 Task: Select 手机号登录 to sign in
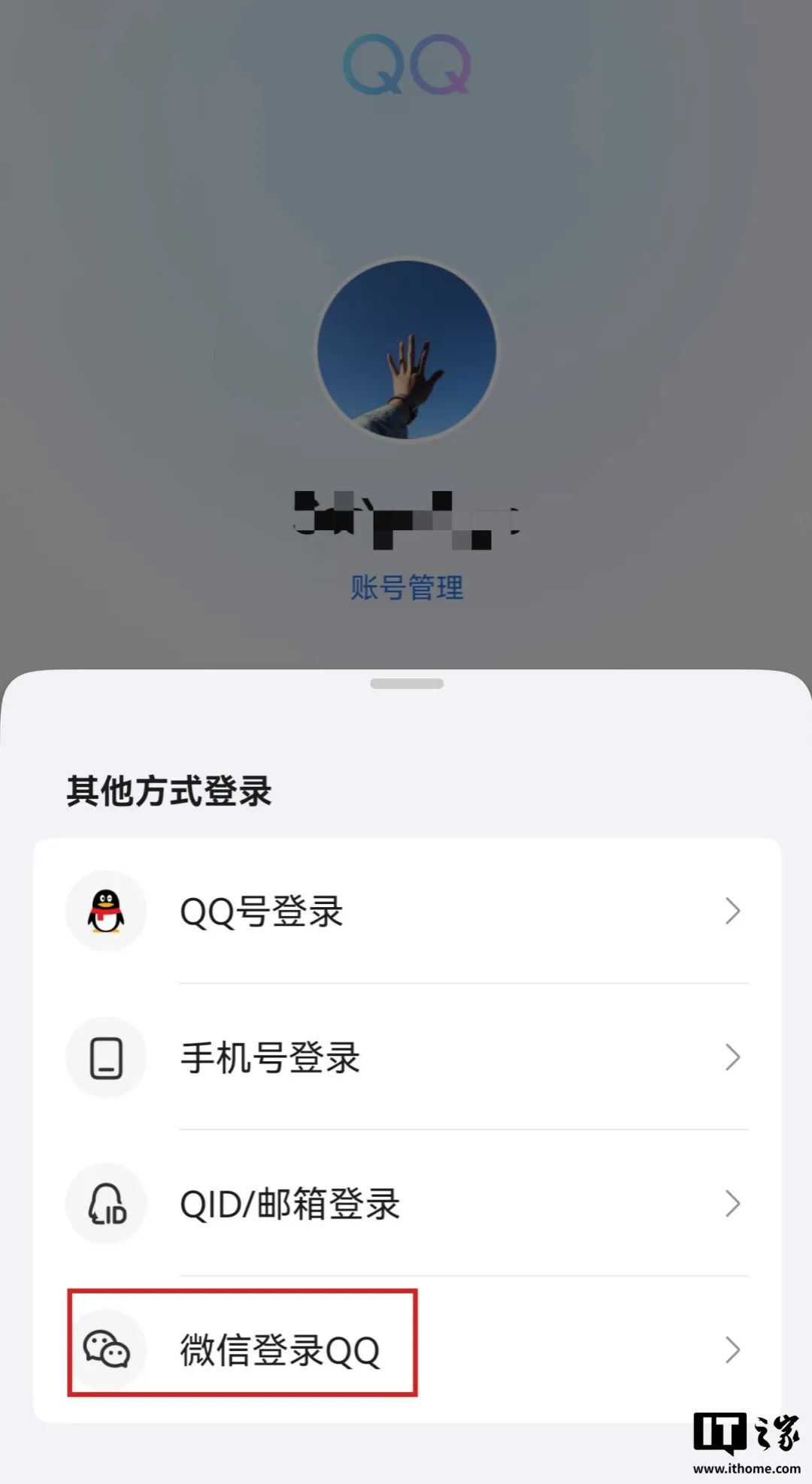pyautogui.click(x=406, y=1058)
